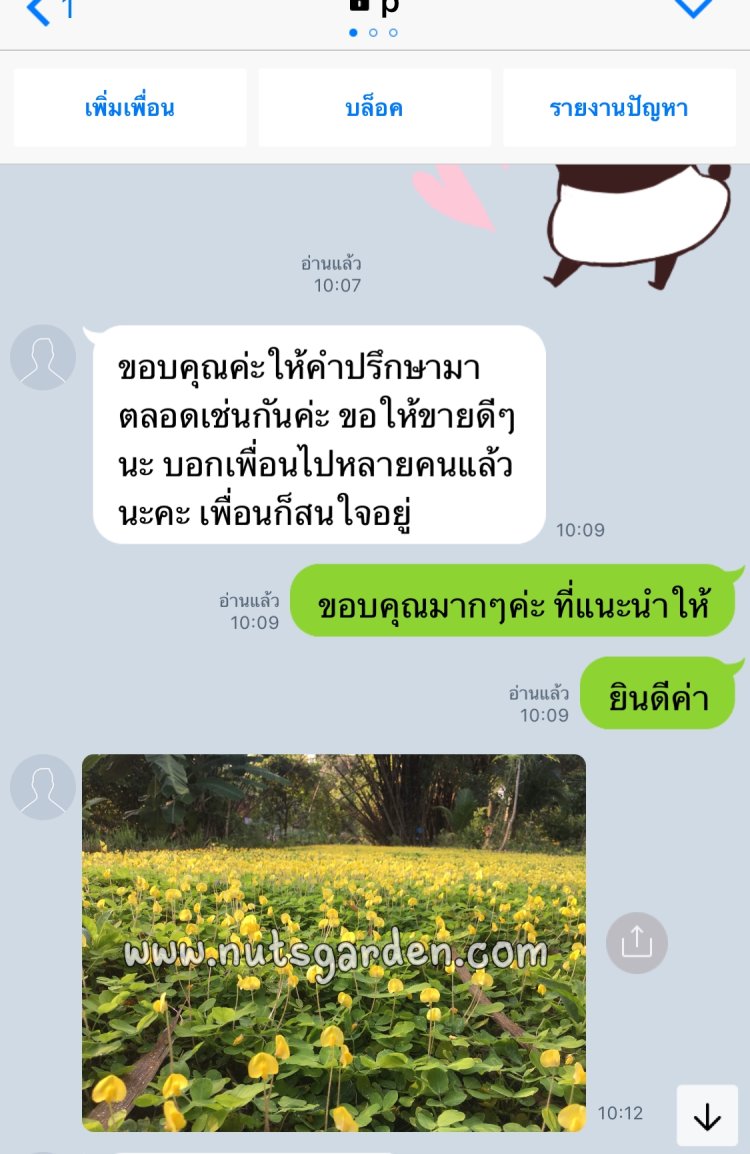The height and width of the screenshot is (1154, 750).
Task: Block this contact with บล็อค
Action: point(374,108)
